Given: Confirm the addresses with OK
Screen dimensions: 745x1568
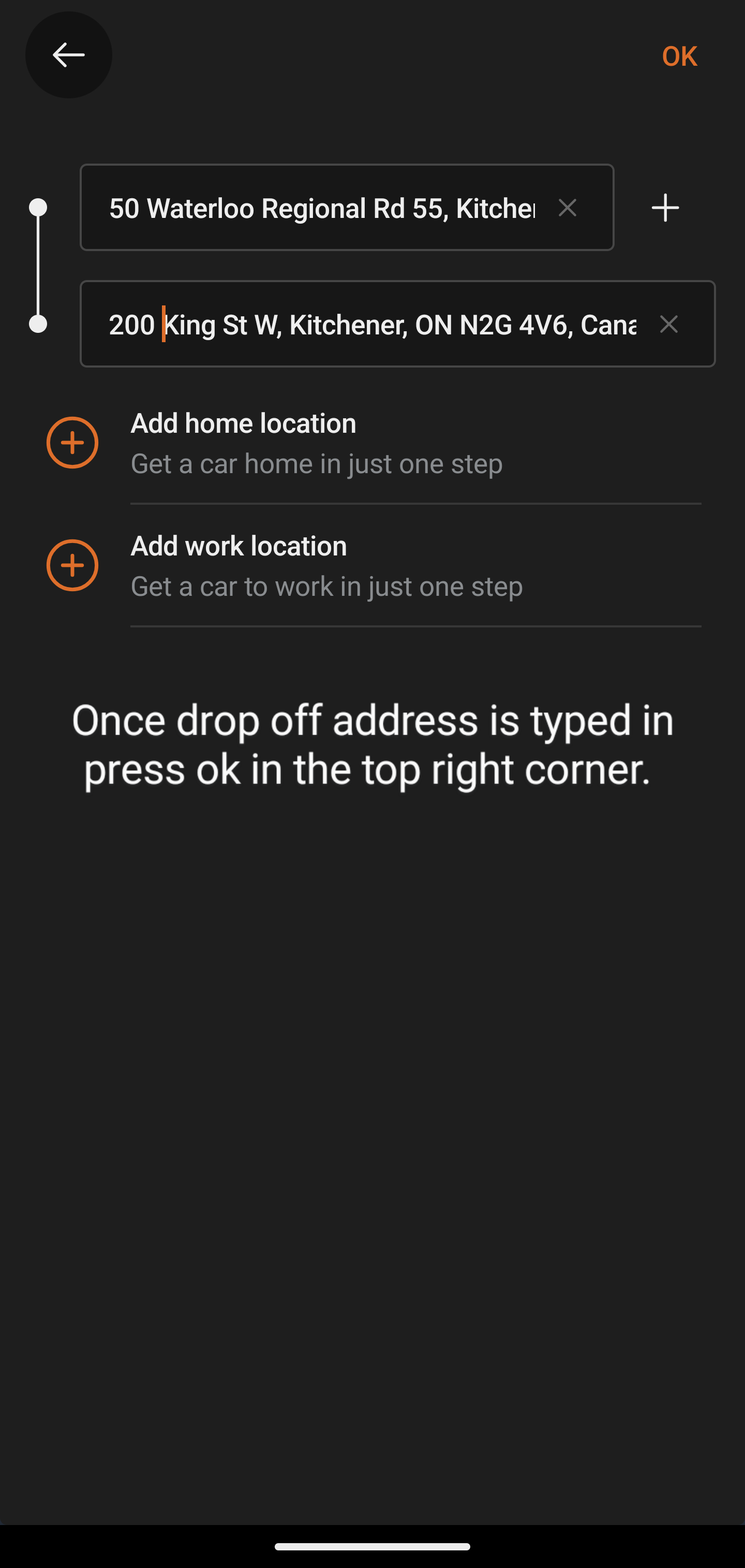Looking at the screenshot, I should click(679, 56).
